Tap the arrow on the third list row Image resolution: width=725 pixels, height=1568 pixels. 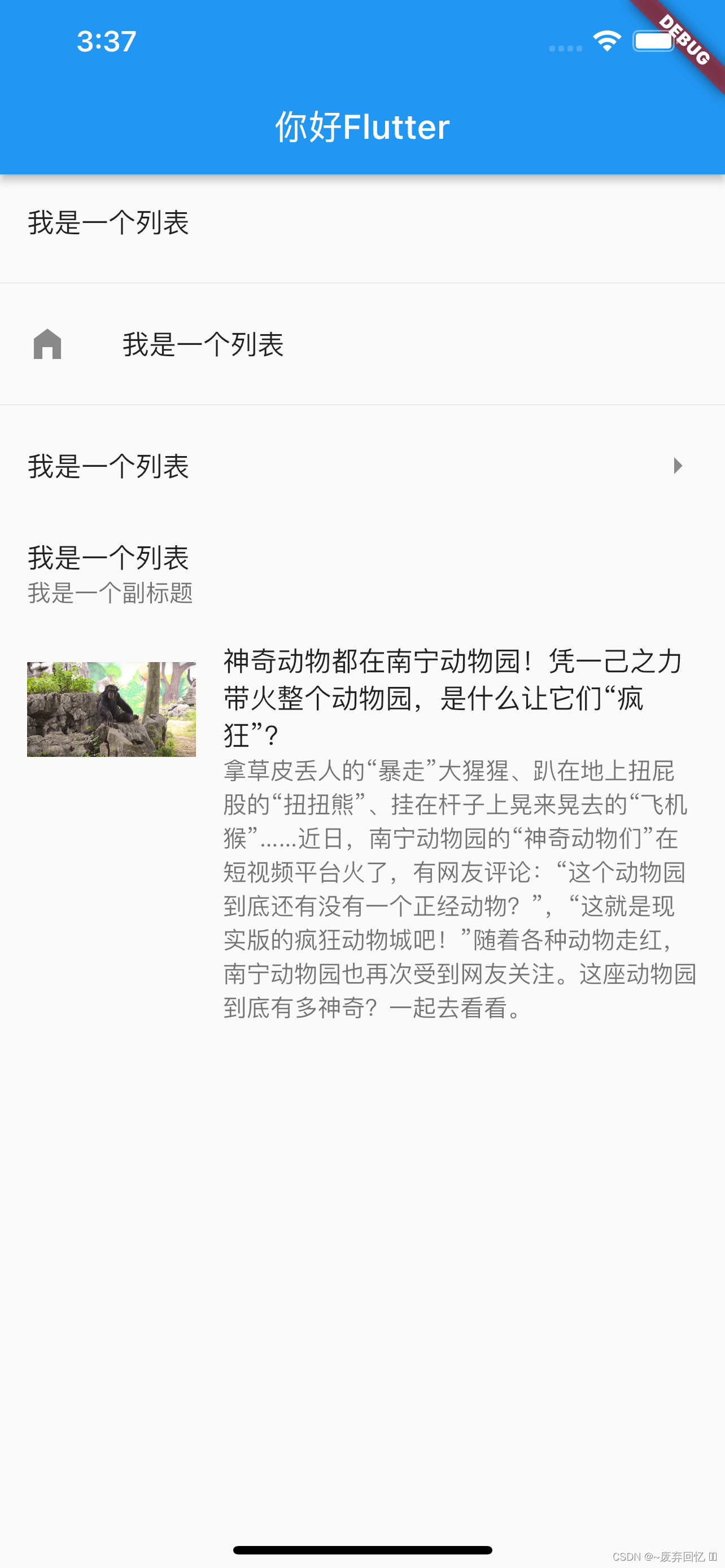[678, 466]
